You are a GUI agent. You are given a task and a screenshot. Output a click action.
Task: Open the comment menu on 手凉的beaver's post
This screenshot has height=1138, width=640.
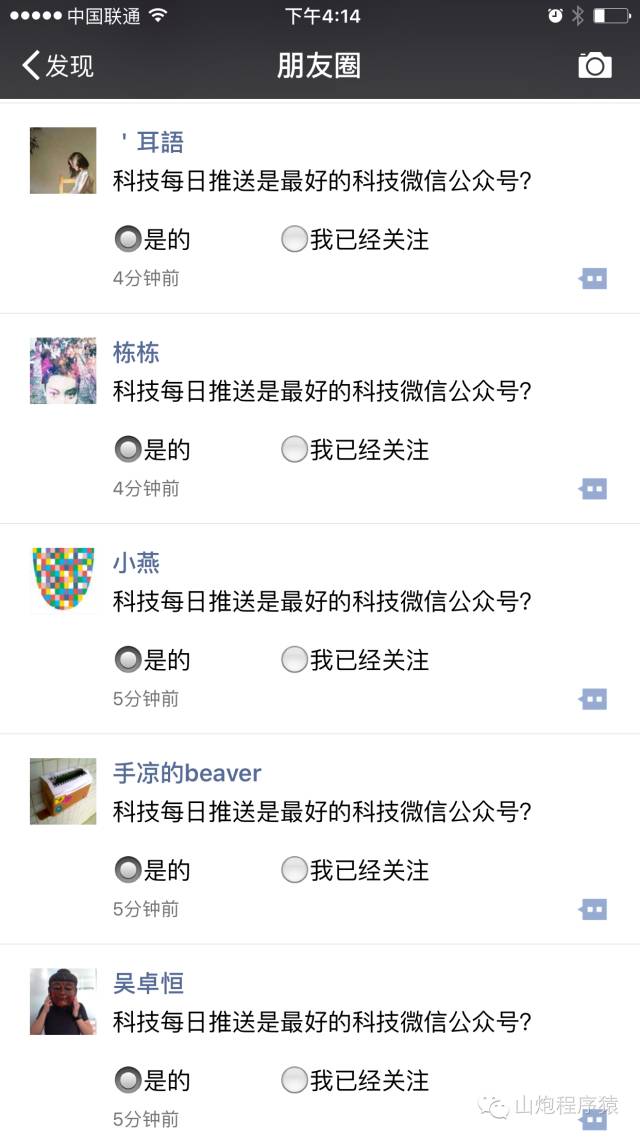pos(593,909)
